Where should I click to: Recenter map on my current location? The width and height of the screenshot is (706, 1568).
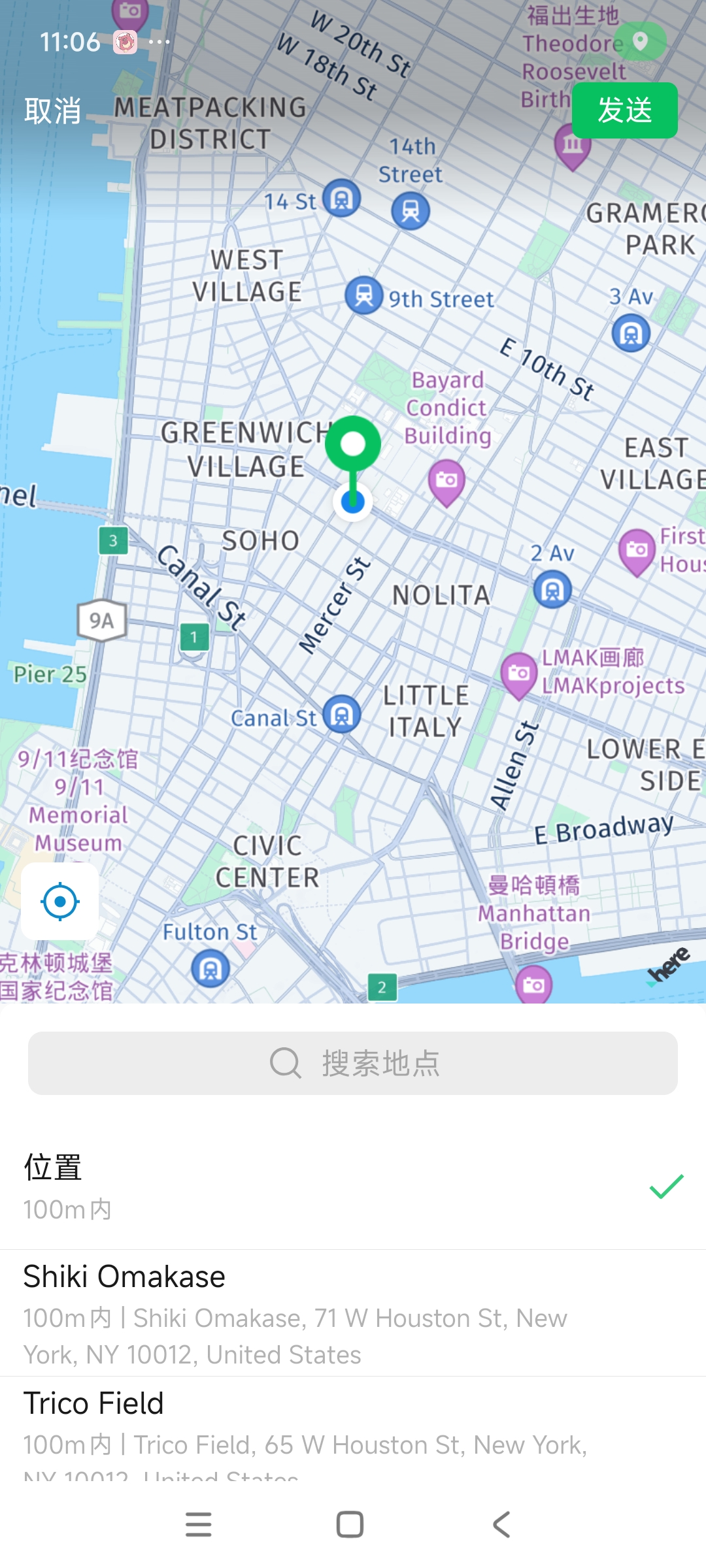pos(60,902)
